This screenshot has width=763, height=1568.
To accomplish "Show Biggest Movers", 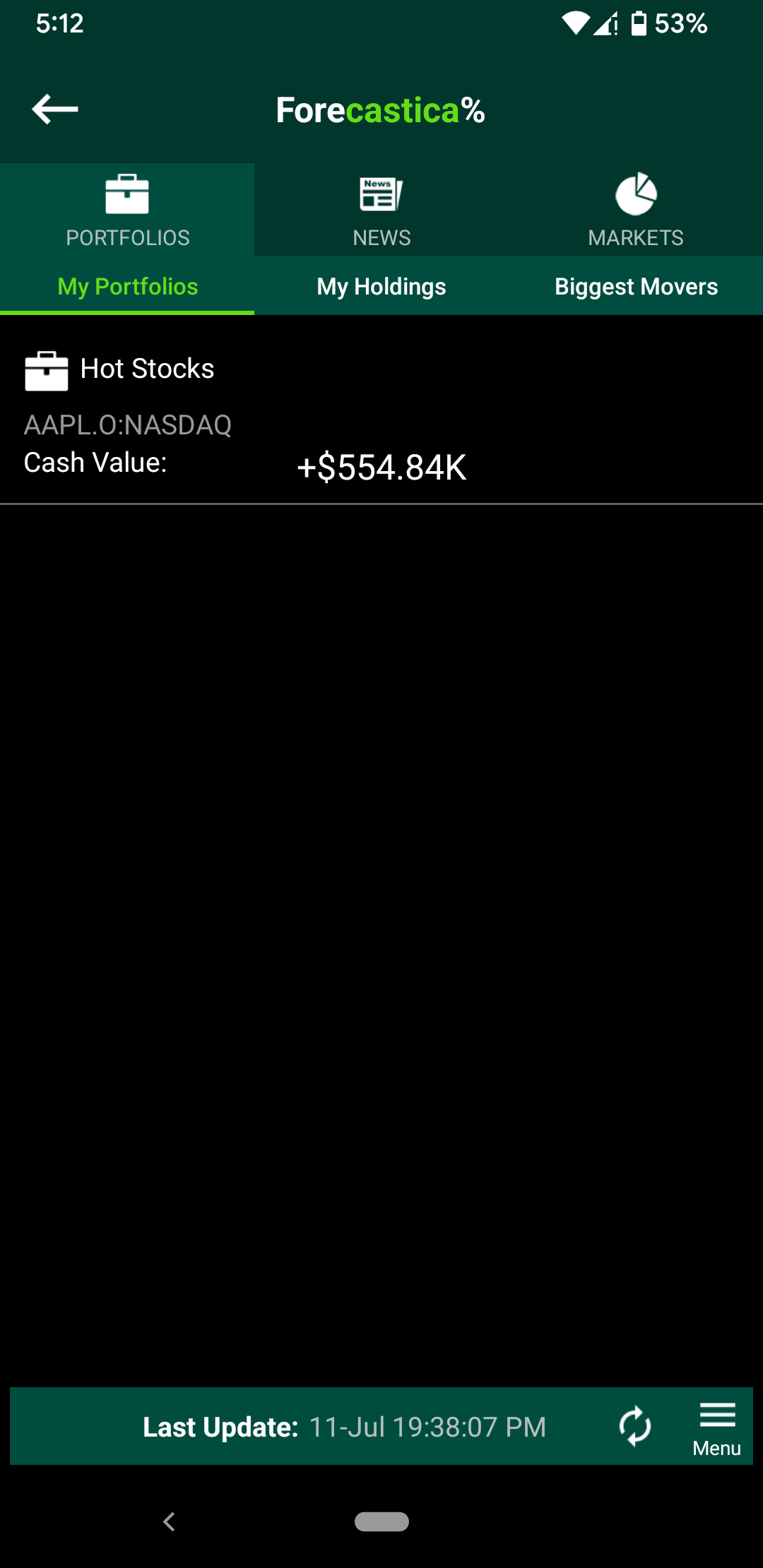I will coord(636,286).
